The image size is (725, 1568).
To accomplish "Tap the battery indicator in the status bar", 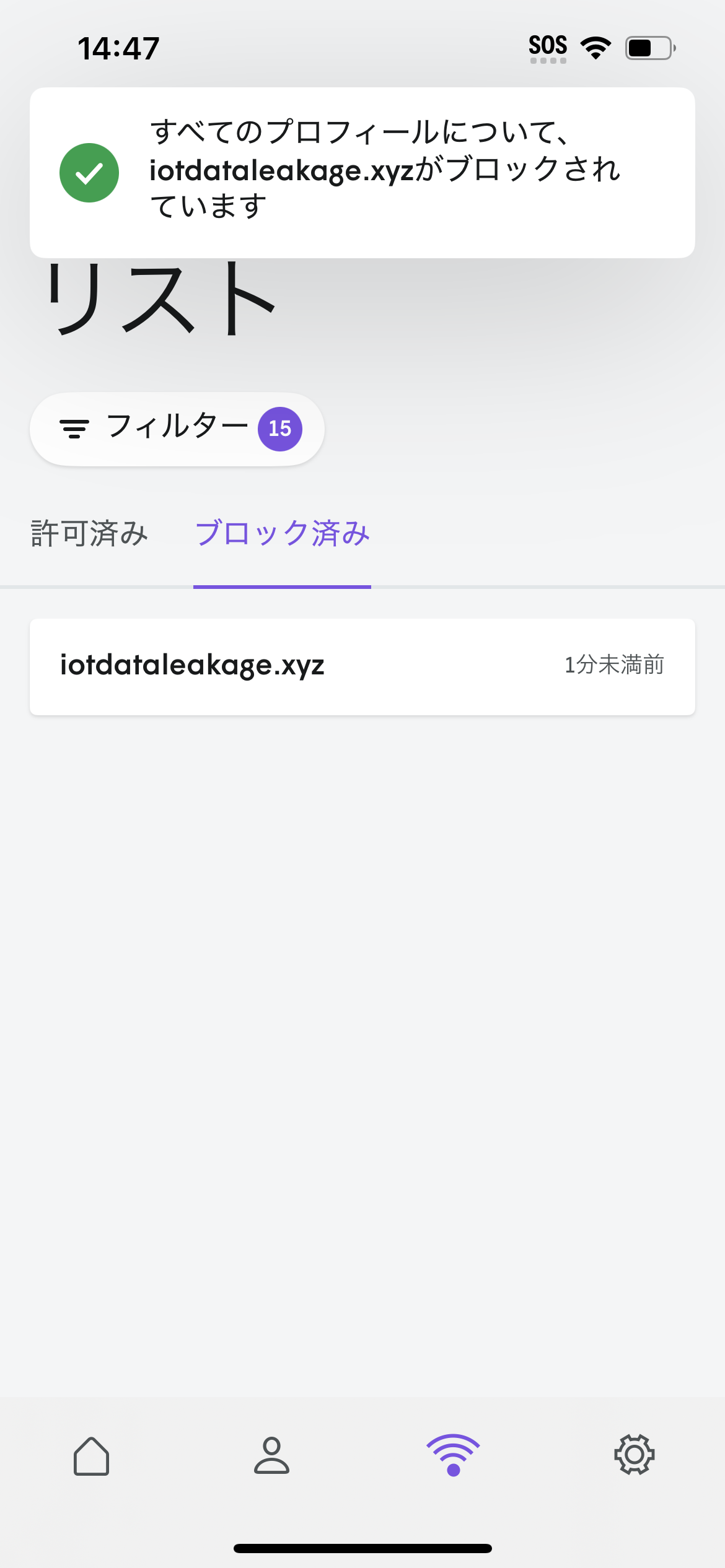I will pyautogui.click(x=644, y=45).
